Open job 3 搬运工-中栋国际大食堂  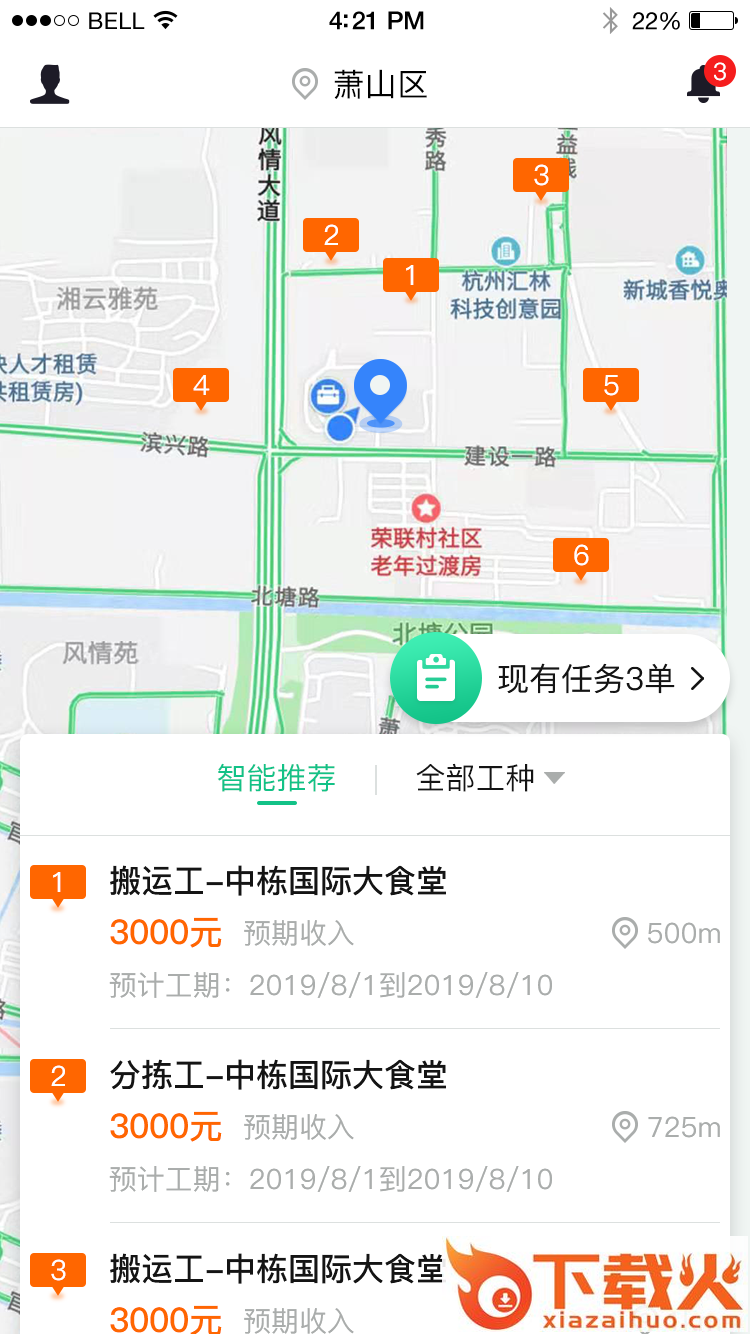(x=276, y=1270)
